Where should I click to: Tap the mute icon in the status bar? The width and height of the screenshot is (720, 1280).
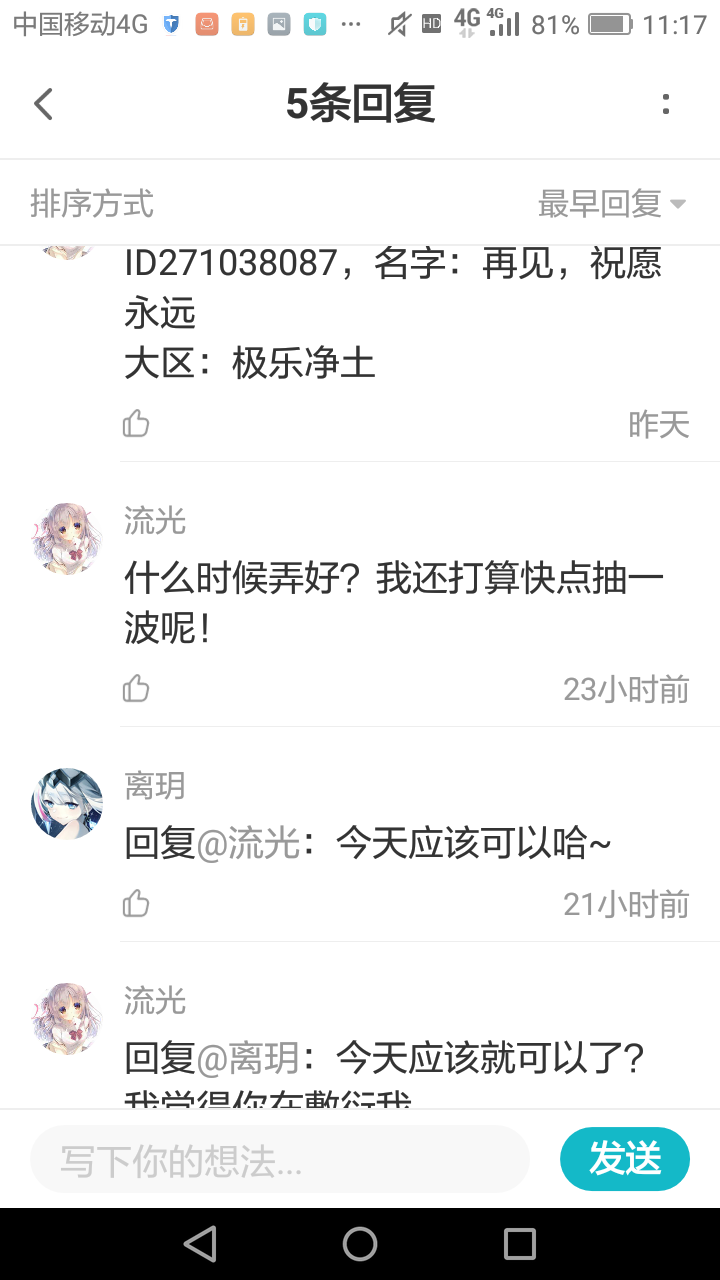(396, 26)
